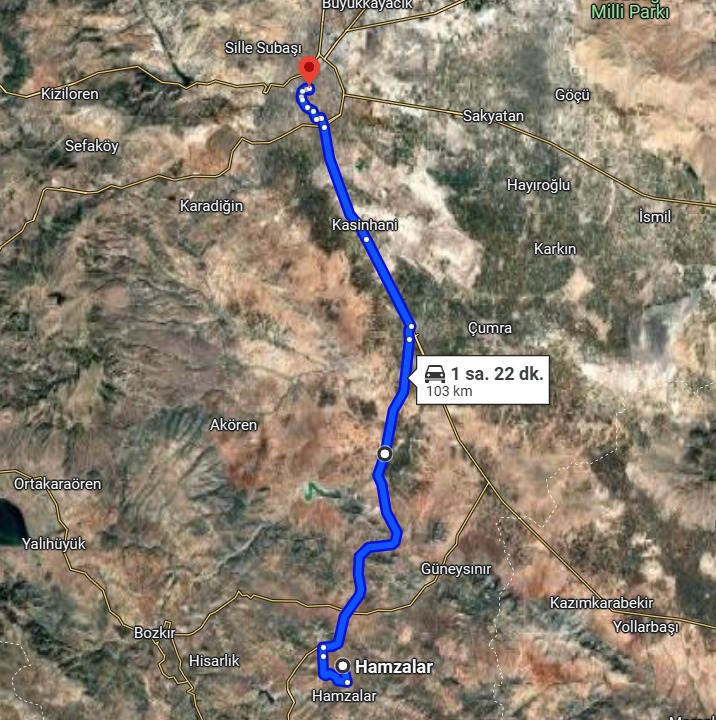The image size is (716, 720).
Task: Tap the Hamzalar starting point marker
Action: (x=343, y=666)
